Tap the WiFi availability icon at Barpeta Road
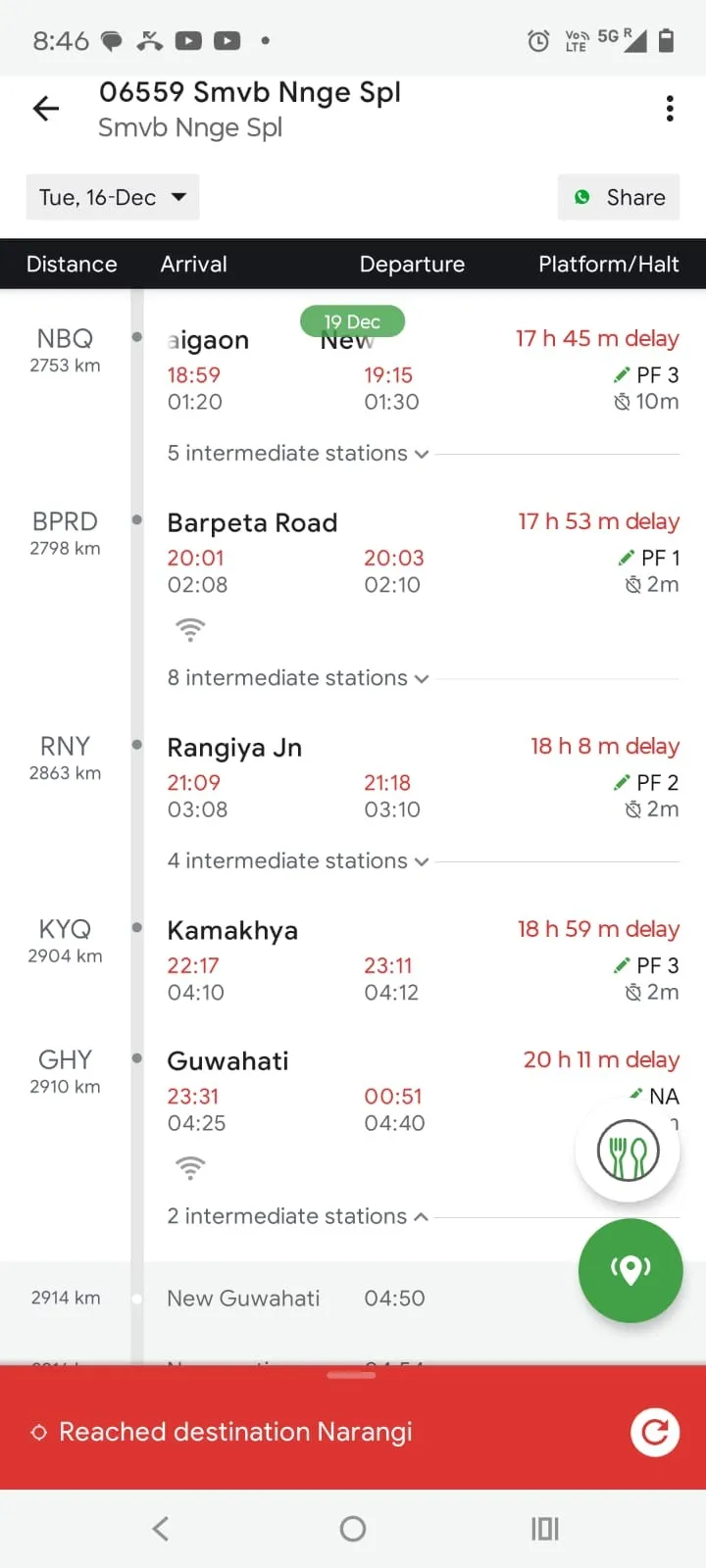The width and height of the screenshot is (706, 1568). 190,629
